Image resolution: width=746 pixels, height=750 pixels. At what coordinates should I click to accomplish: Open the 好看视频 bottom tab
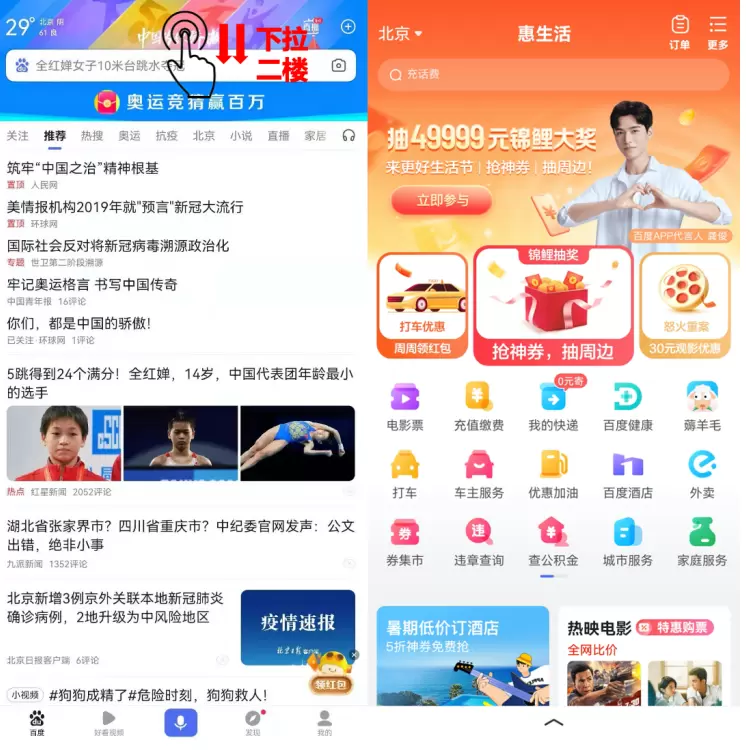[x=108, y=723]
